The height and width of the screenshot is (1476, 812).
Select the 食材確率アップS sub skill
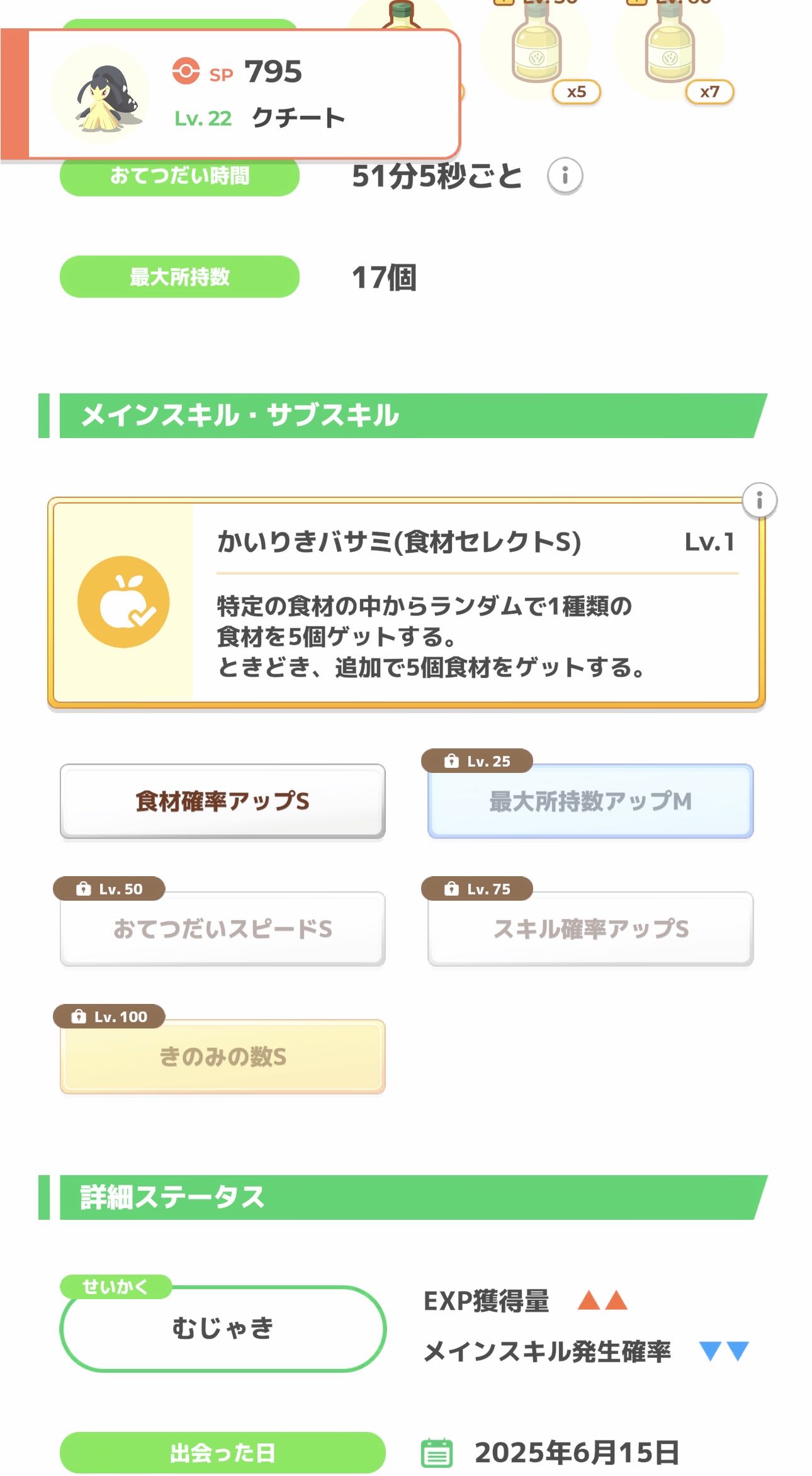pos(222,801)
